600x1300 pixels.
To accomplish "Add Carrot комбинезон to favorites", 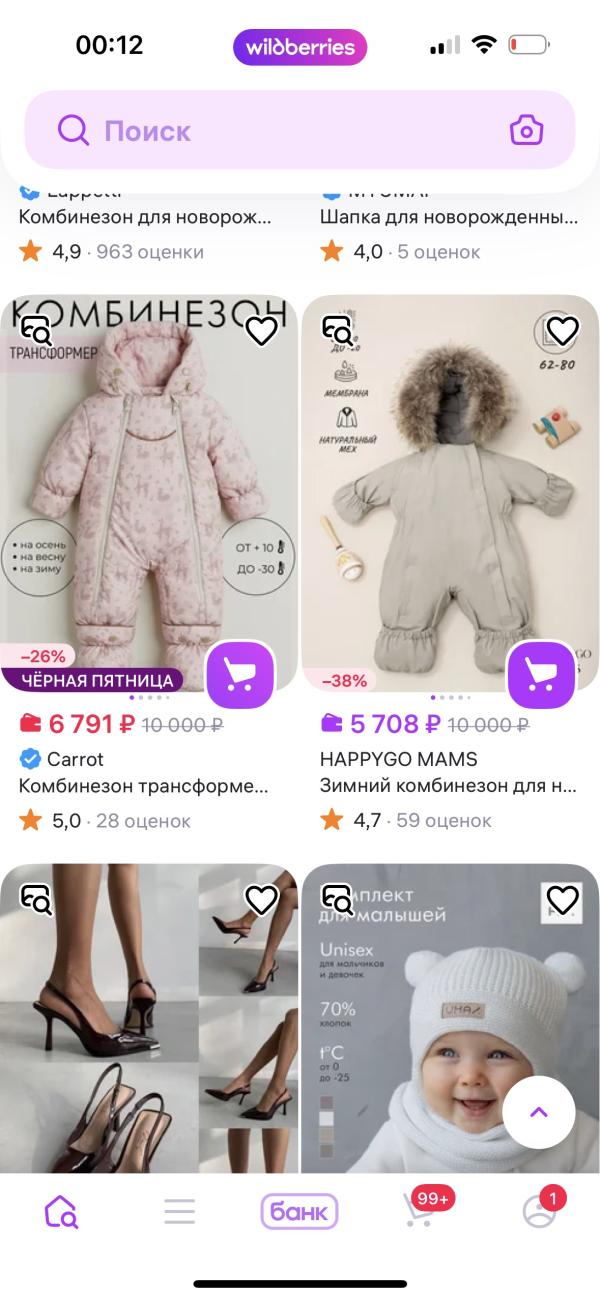I will (261, 331).
